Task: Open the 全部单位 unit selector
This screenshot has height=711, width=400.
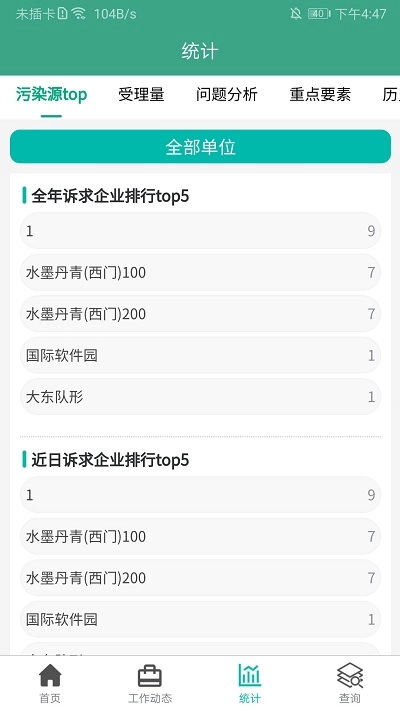Action: 200,146
